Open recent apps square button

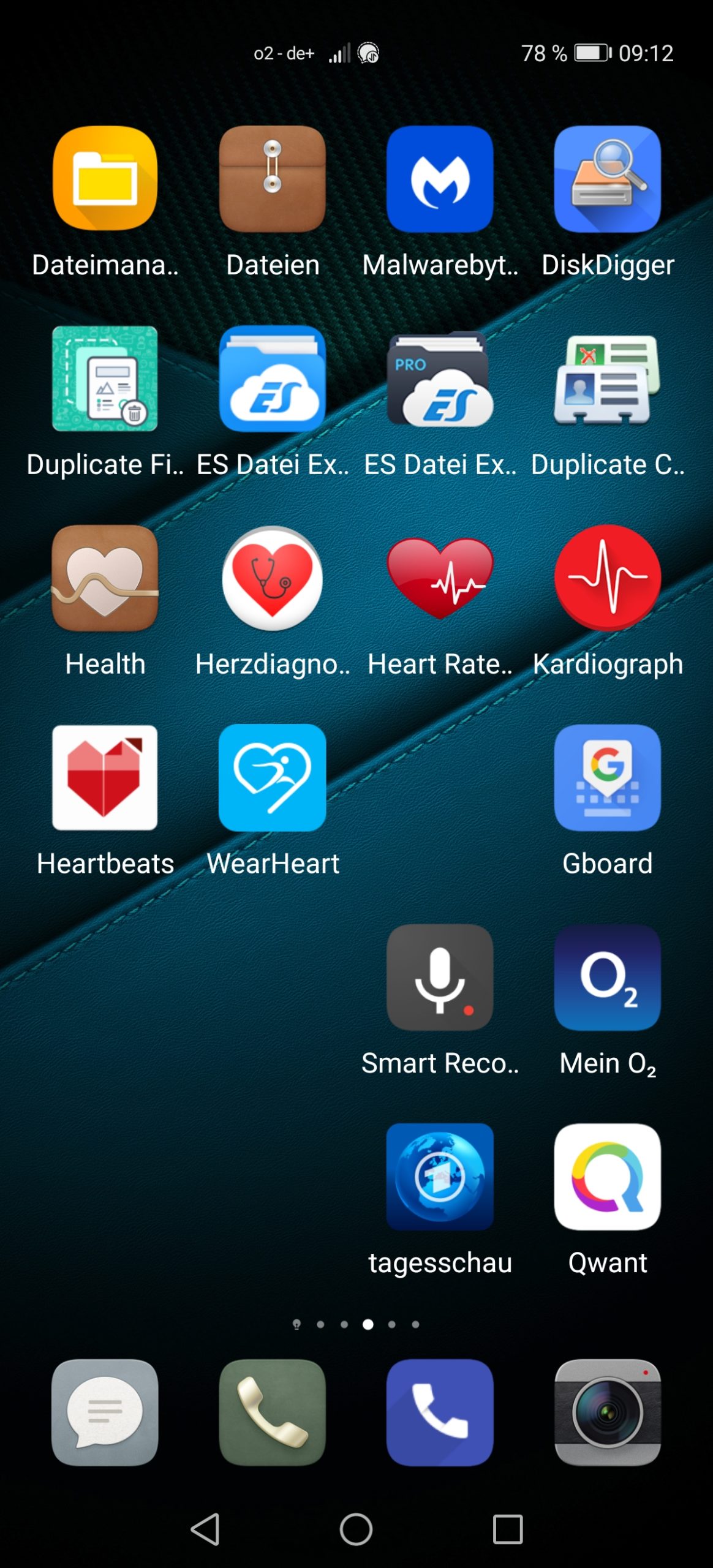point(508,1529)
